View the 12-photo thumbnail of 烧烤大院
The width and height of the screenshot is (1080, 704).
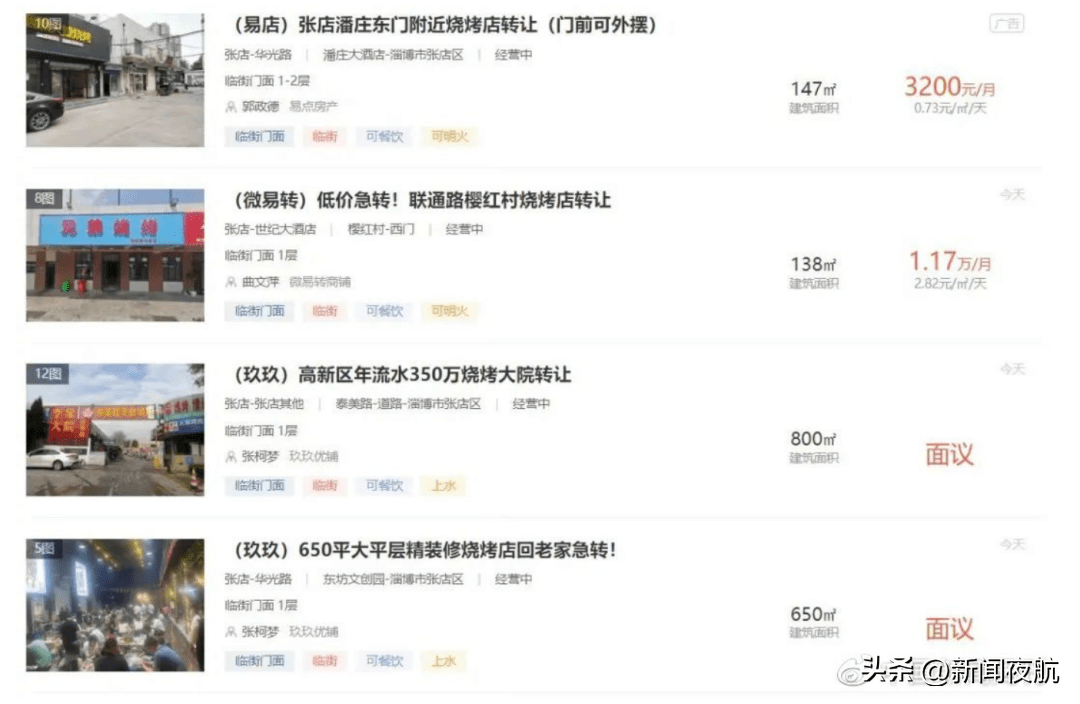click(x=115, y=430)
